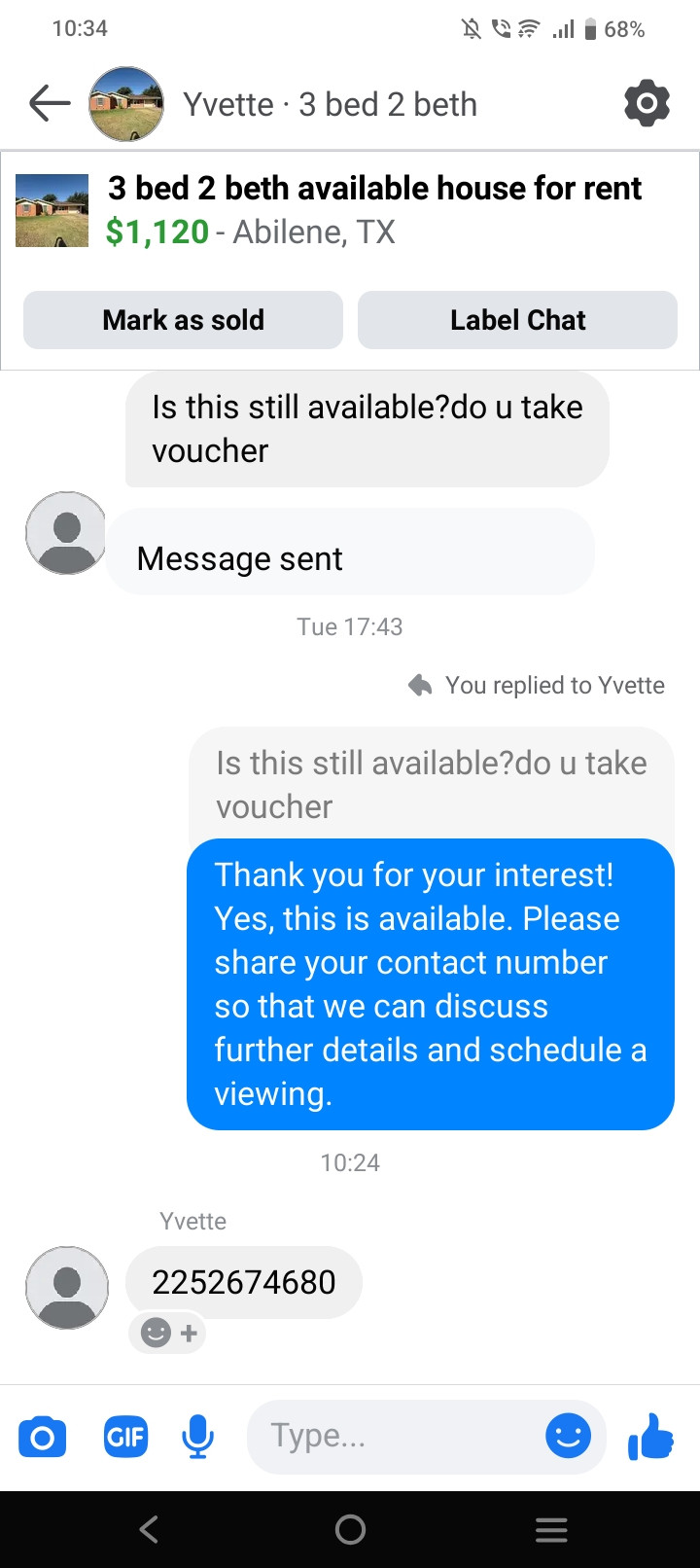Open Yvette's profile picture in header

126,103
